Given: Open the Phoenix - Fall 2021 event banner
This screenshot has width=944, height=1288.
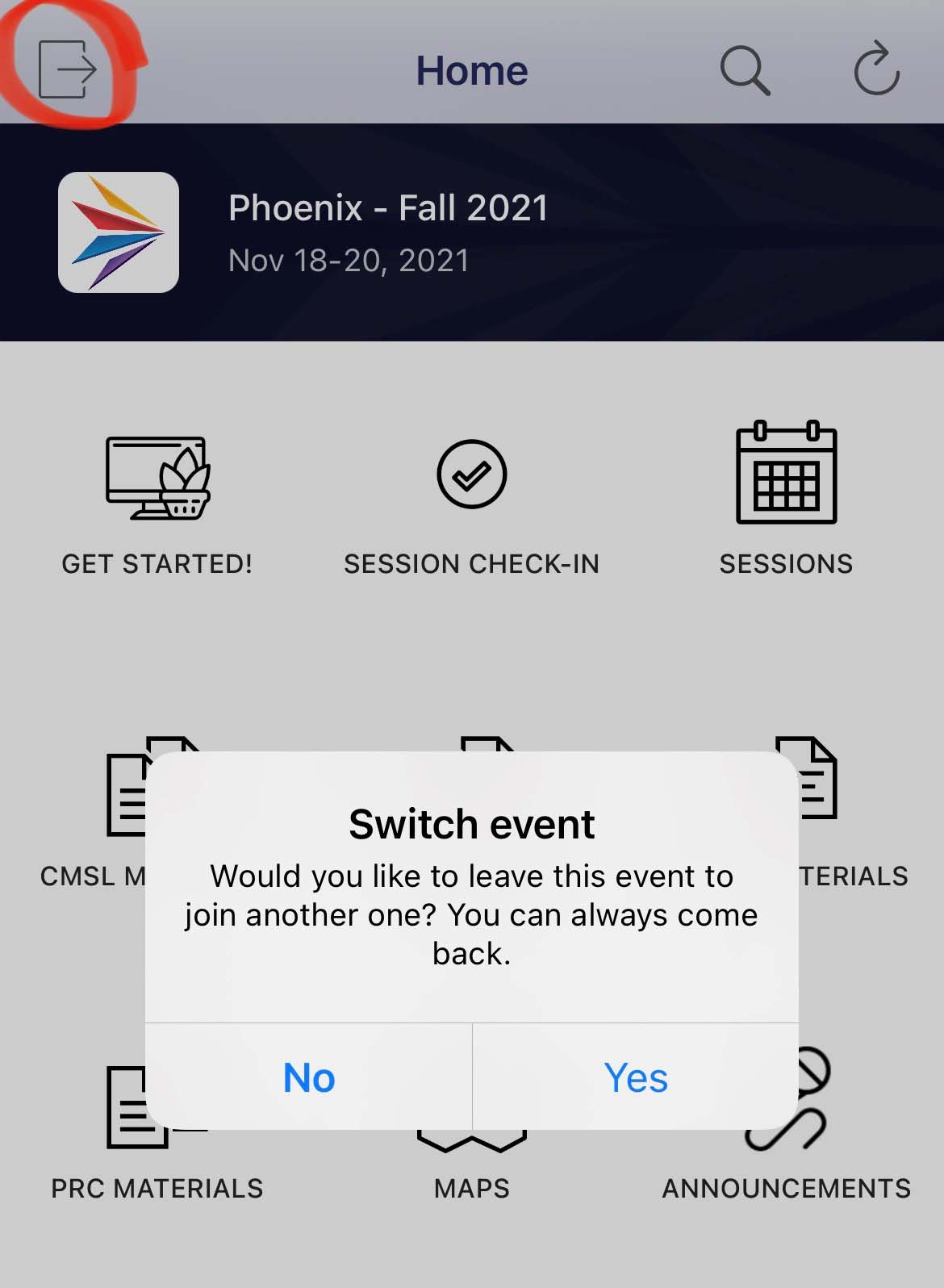Looking at the screenshot, I should coord(387,232).
